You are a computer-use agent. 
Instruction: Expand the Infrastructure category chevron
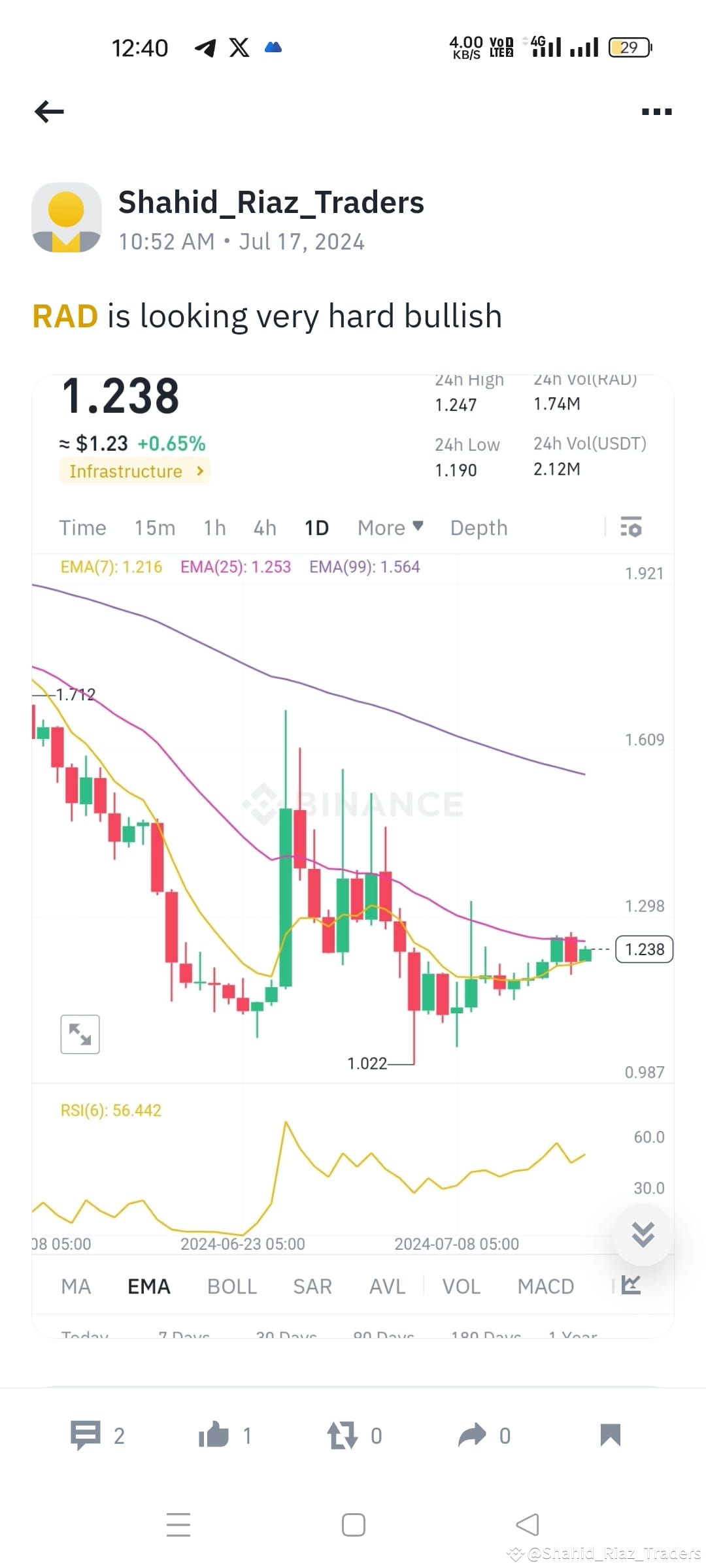201,471
